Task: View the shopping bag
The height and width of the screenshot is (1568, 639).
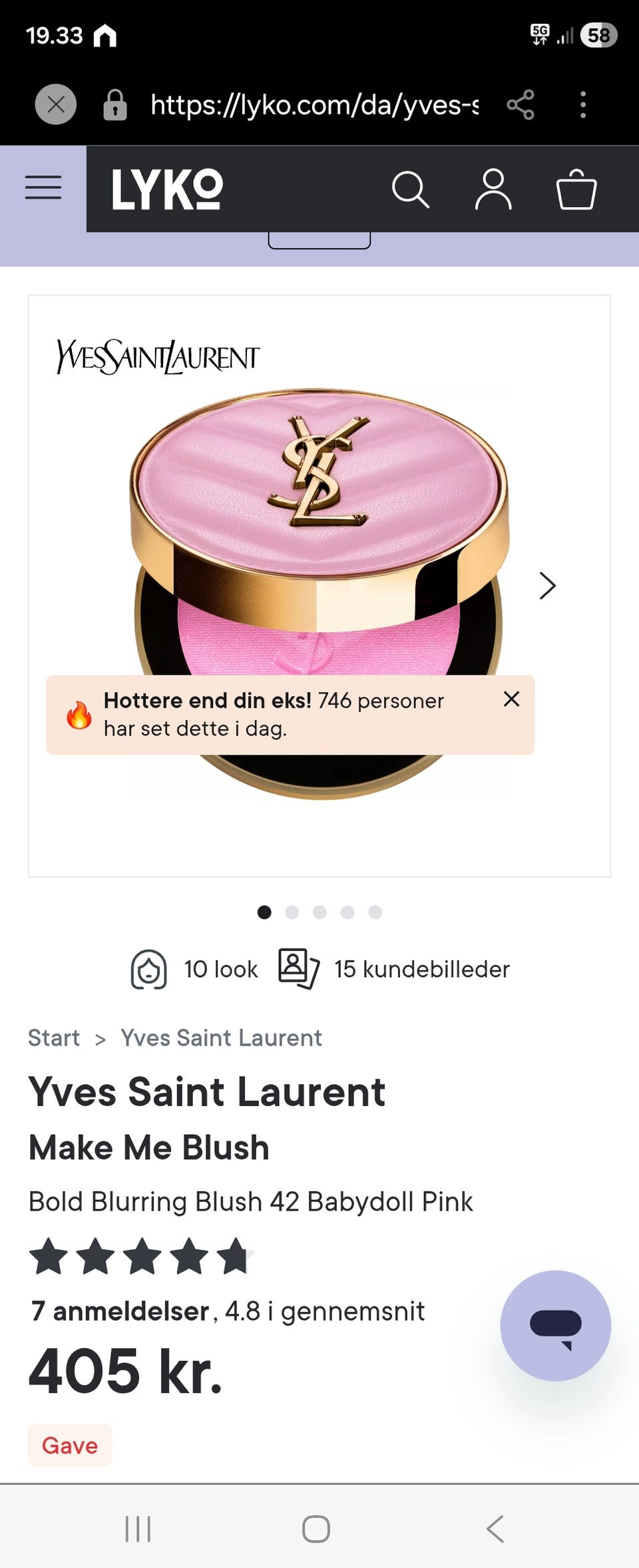Action: coord(576,190)
